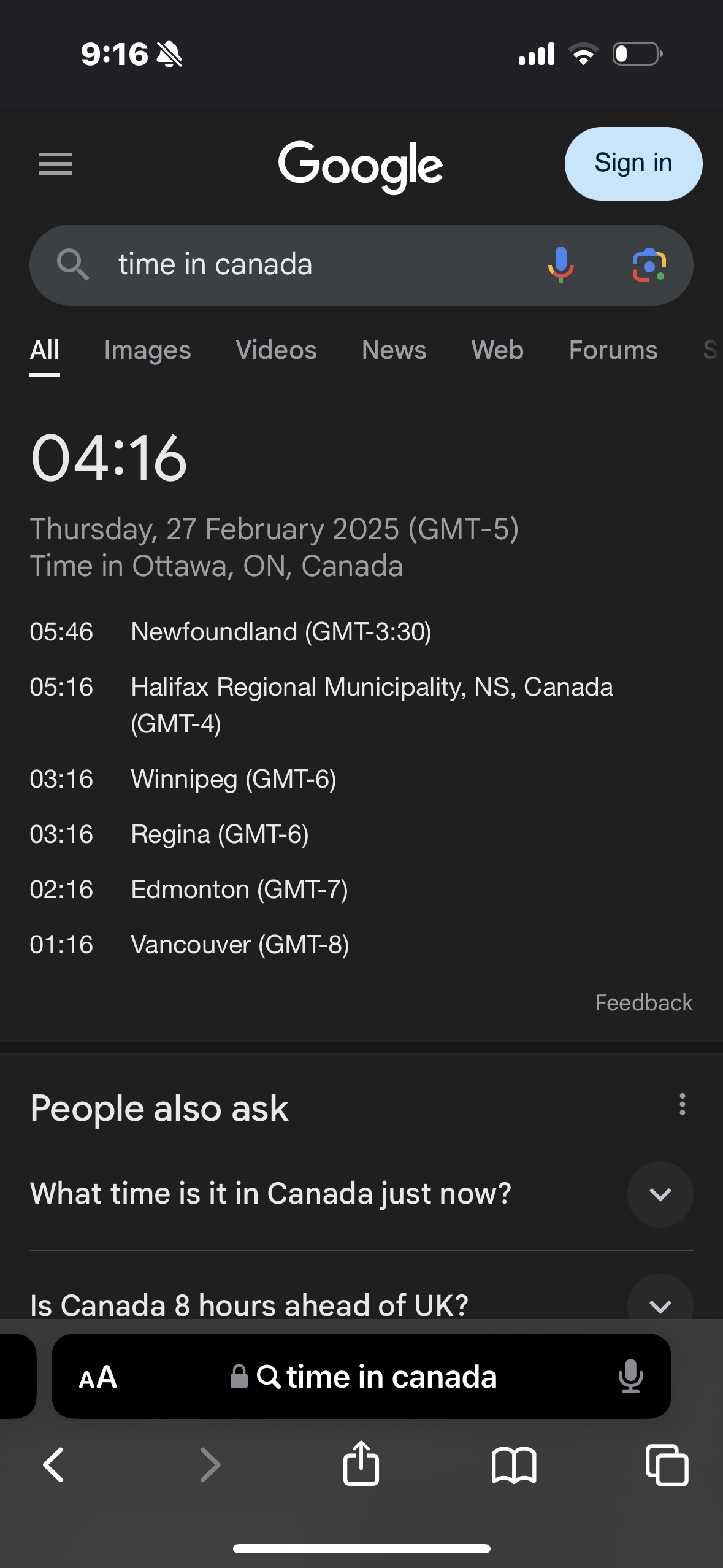Open Safari's AA page settings

pyautogui.click(x=98, y=1377)
